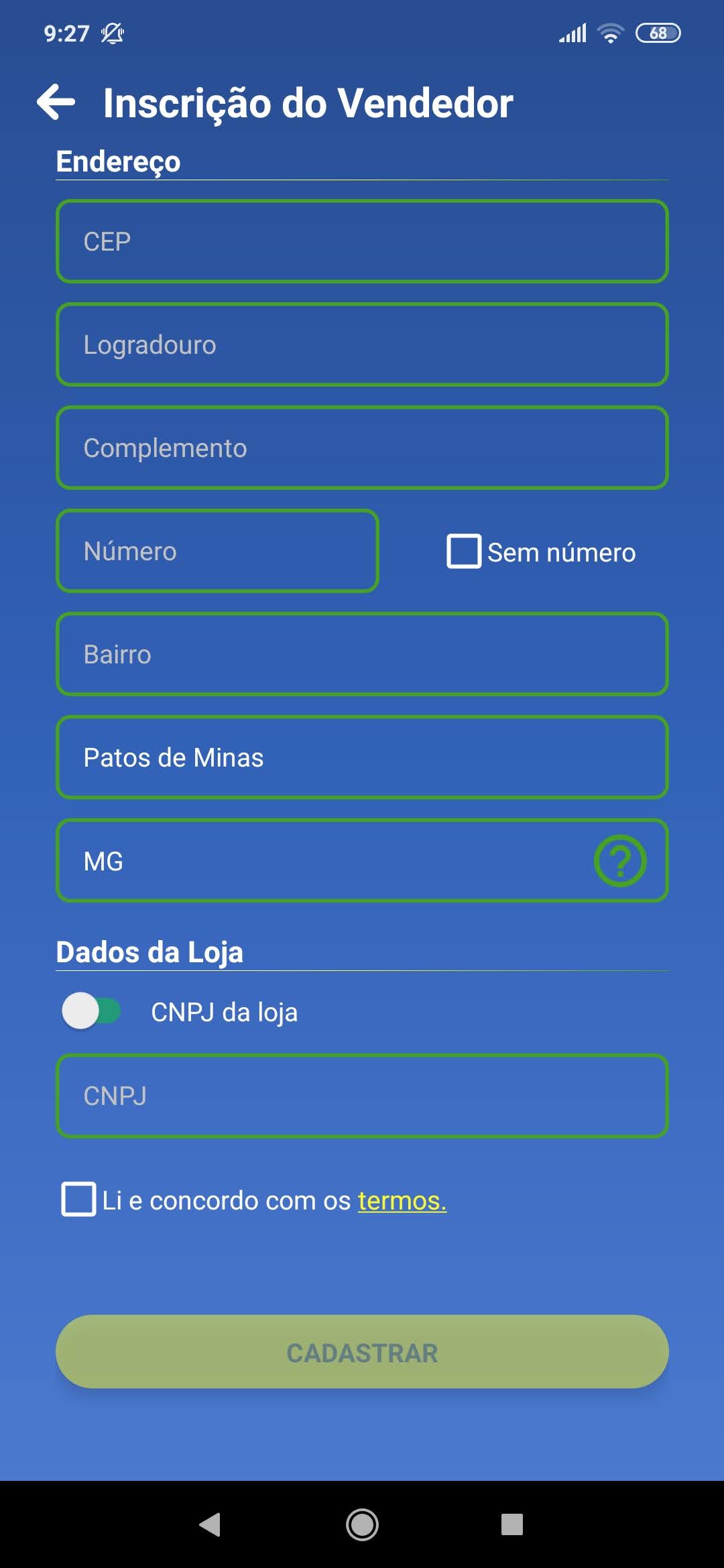
Task: Toggle the CNPJ da loja switch
Action: 92,1011
